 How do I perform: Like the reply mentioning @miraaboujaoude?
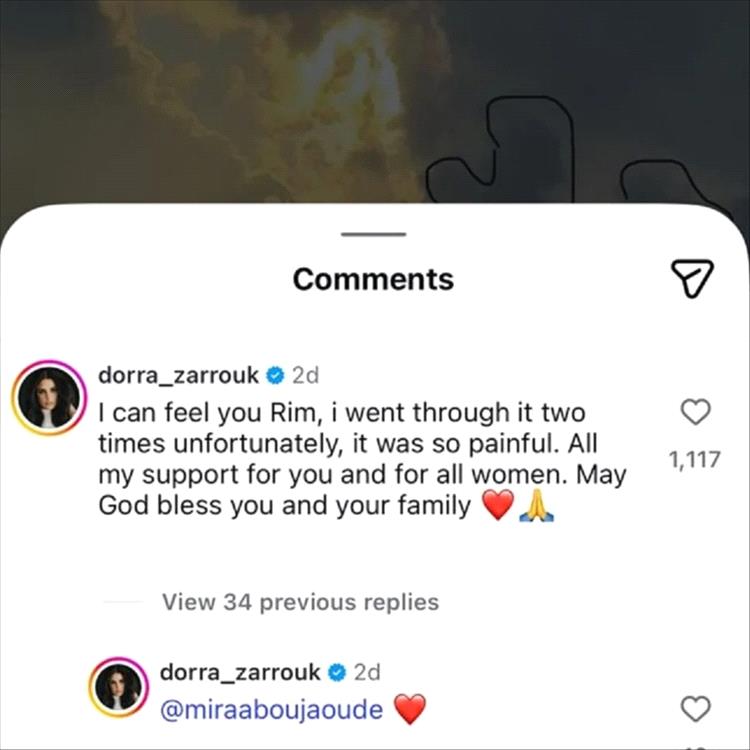pyautogui.click(x=695, y=710)
